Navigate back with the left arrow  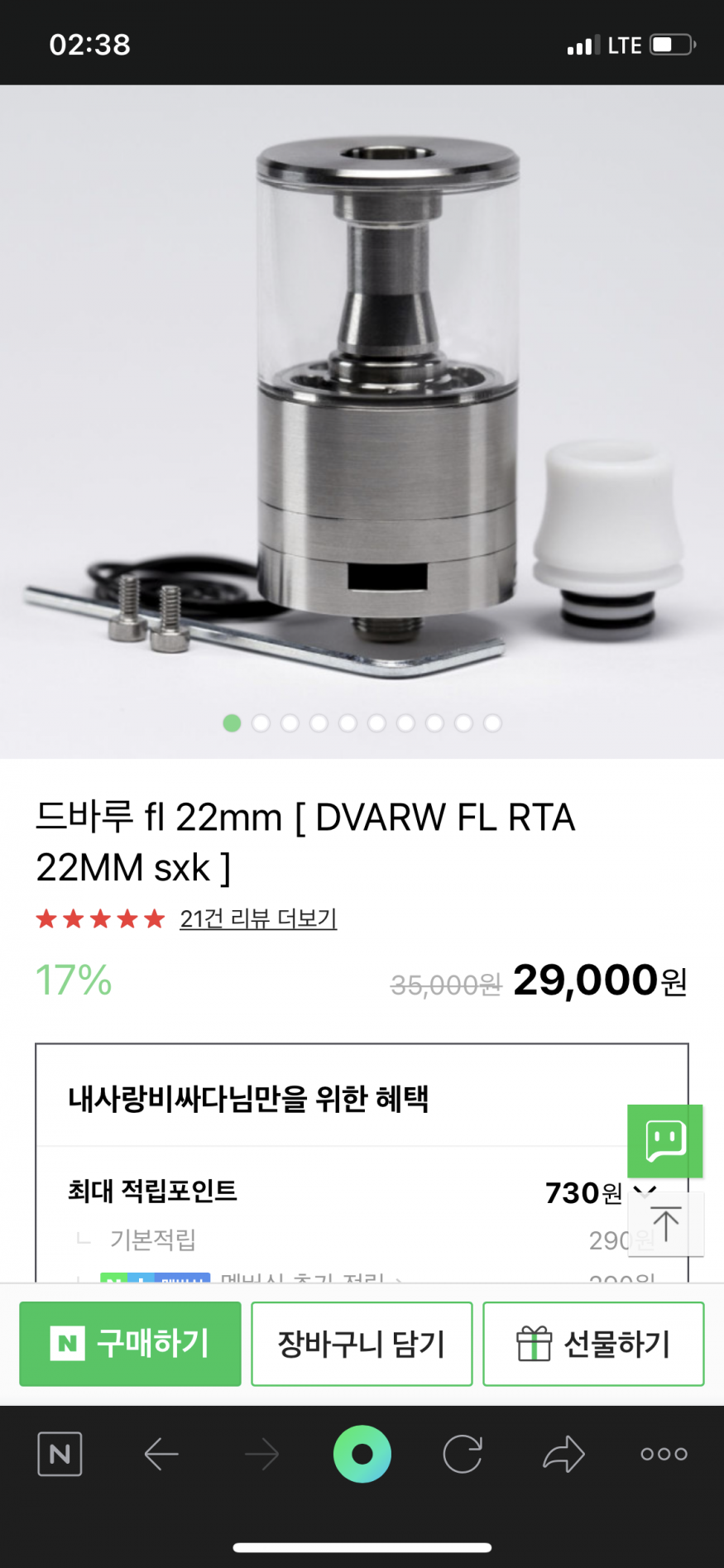[x=161, y=1454]
